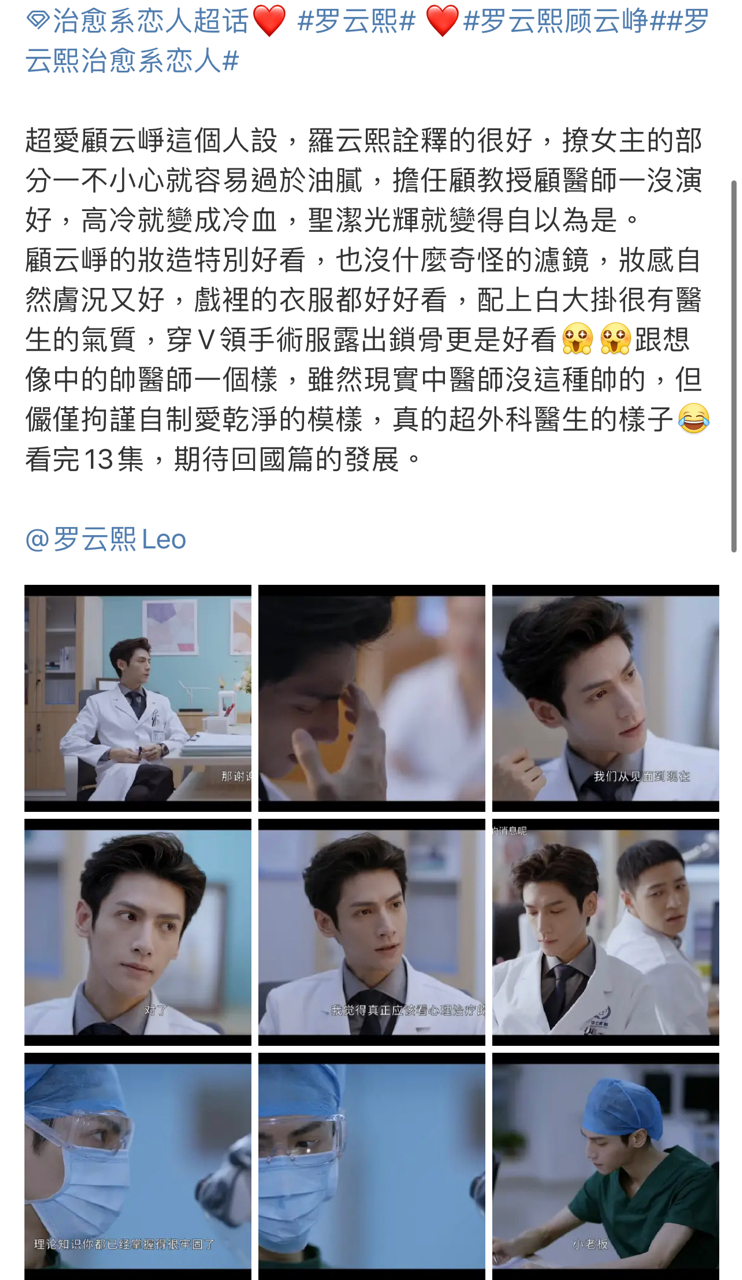Image resolution: width=742 pixels, height=1280 pixels.
Task: Open the #罗云熙# hashtag
Action: tap(356, 20)
